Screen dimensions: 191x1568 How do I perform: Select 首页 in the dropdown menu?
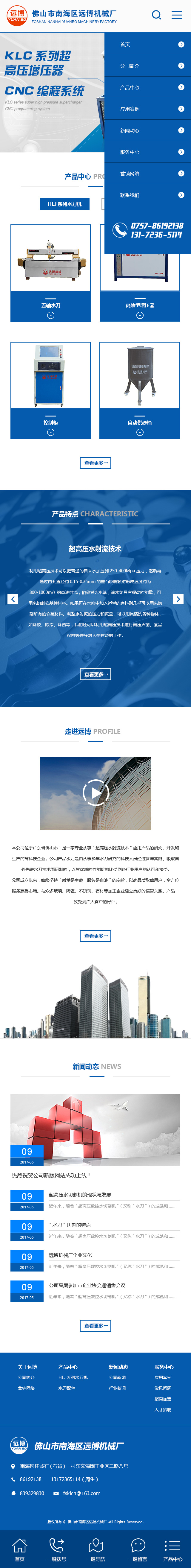coord(147,45)
